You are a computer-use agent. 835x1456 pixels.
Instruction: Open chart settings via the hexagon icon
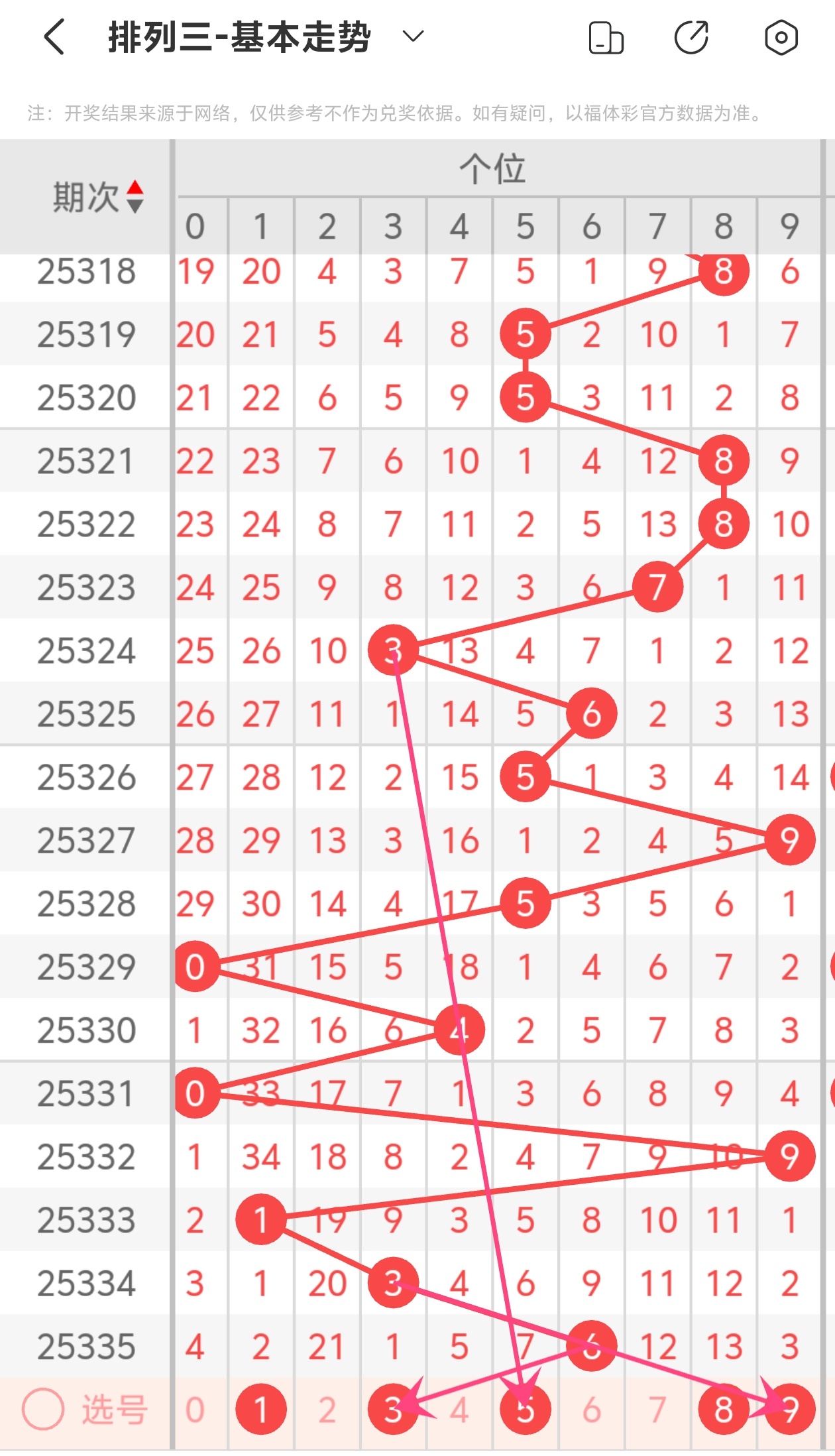(x=781, y=38)
